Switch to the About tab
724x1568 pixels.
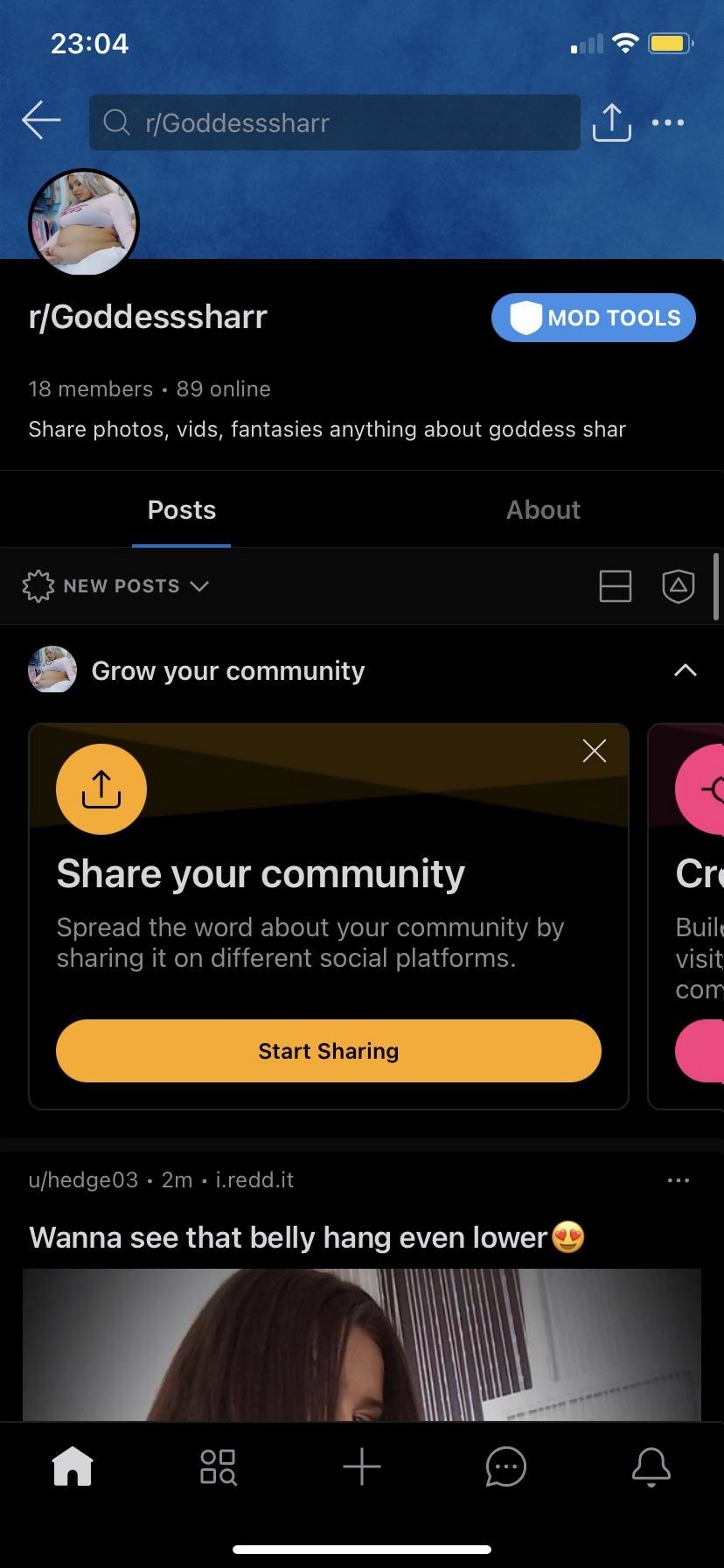click(x=543, y=510)
